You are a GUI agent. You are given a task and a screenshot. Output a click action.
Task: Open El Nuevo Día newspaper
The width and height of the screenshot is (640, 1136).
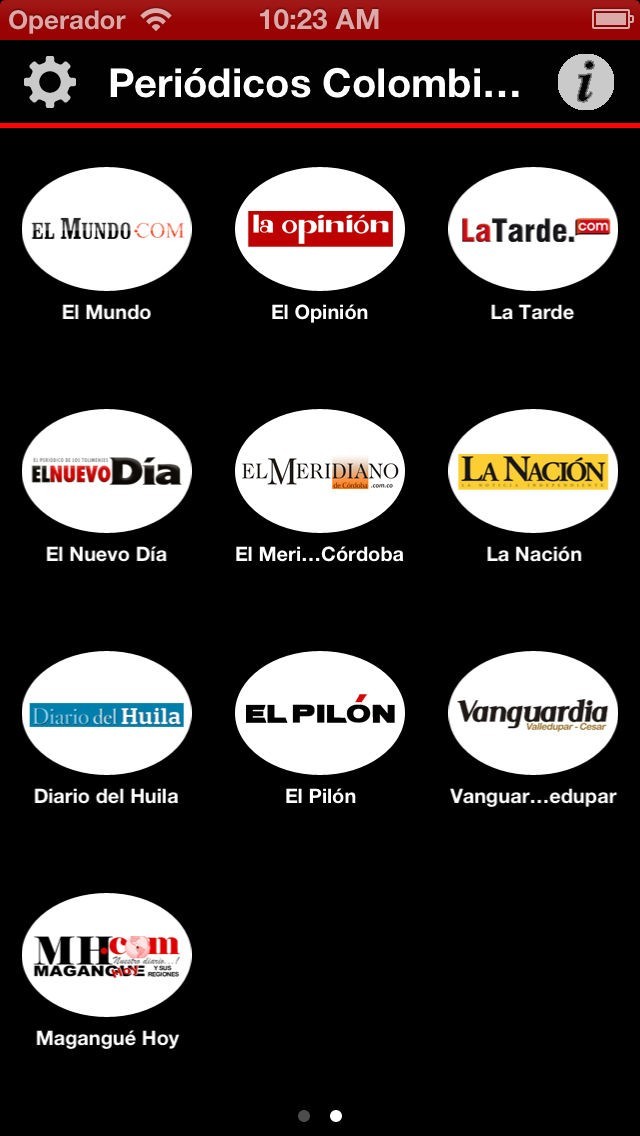[x=107, y=472]
